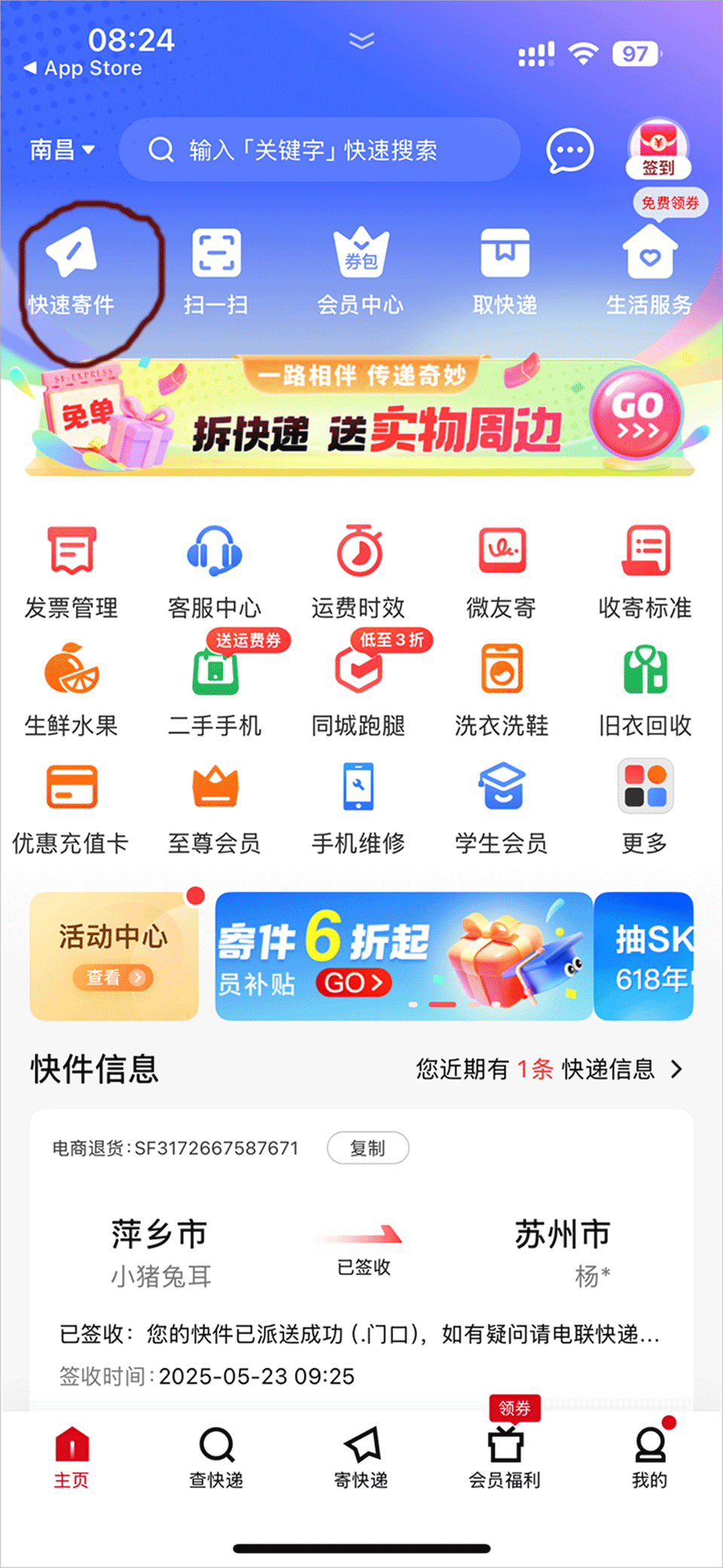Open recent 快递信息 arrow link
Image resolution: width=723 pixels, height=1568 pixels.
tap(675, 1068)
